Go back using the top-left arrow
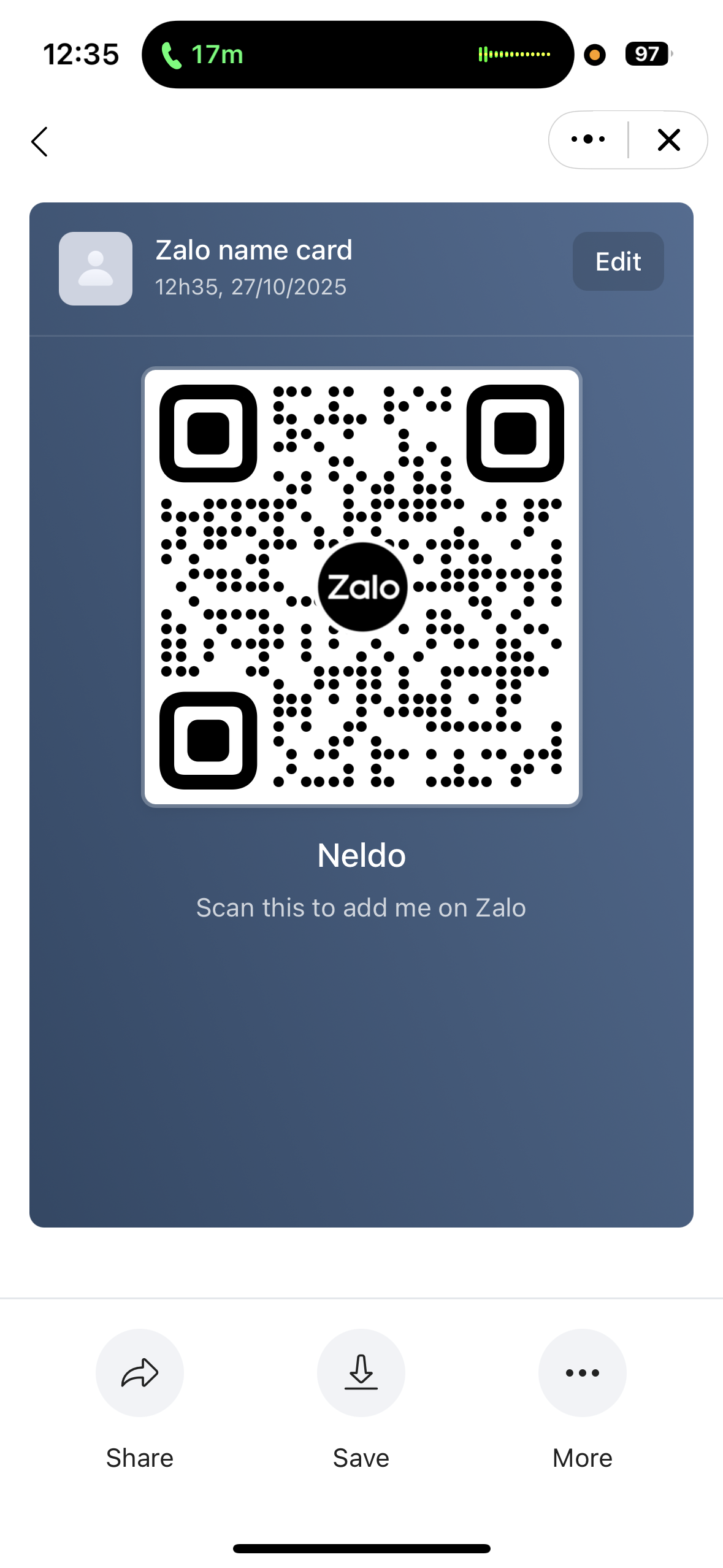The image size is (723, 1568). (x=40, y=142)
